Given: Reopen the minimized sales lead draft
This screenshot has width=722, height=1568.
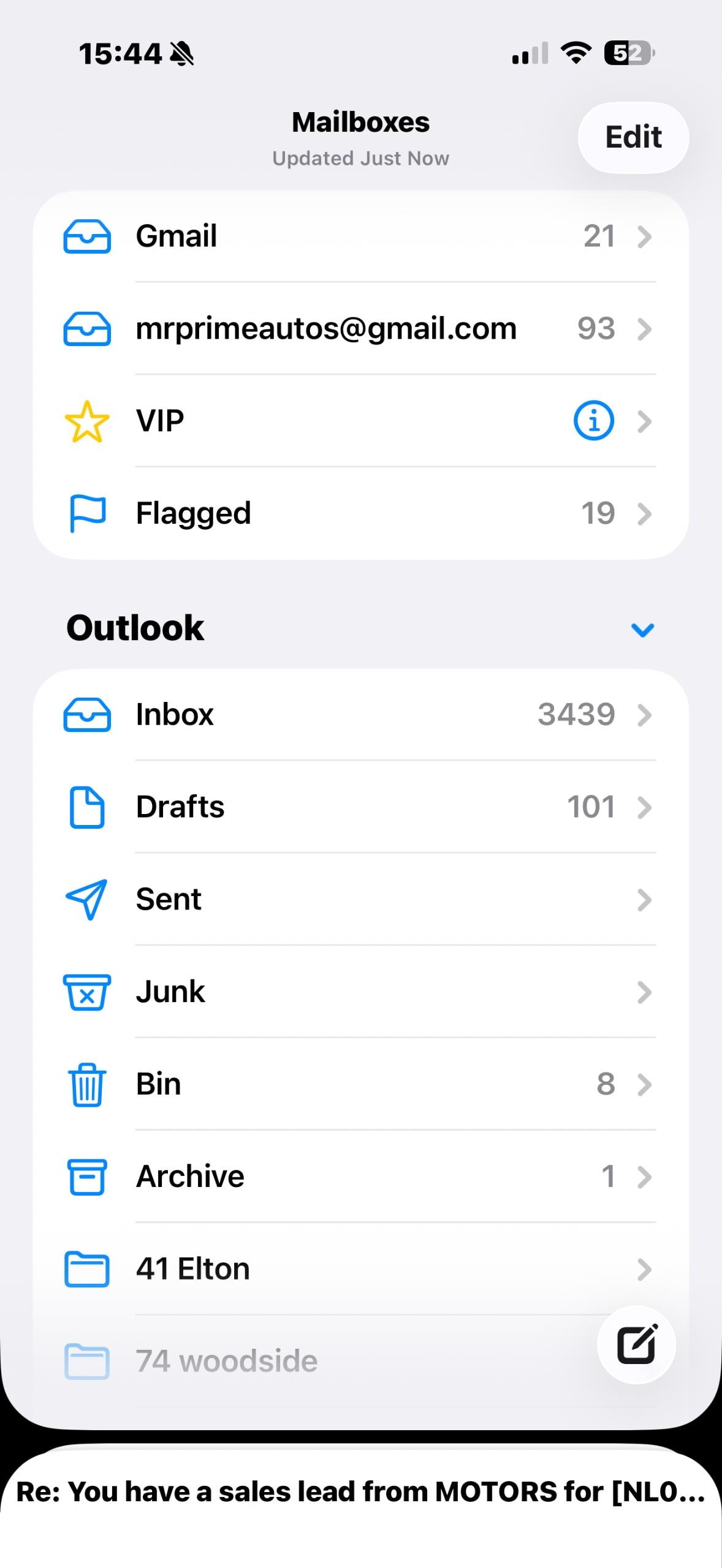Looking at the screenshot, I should tap(360, 1492).
